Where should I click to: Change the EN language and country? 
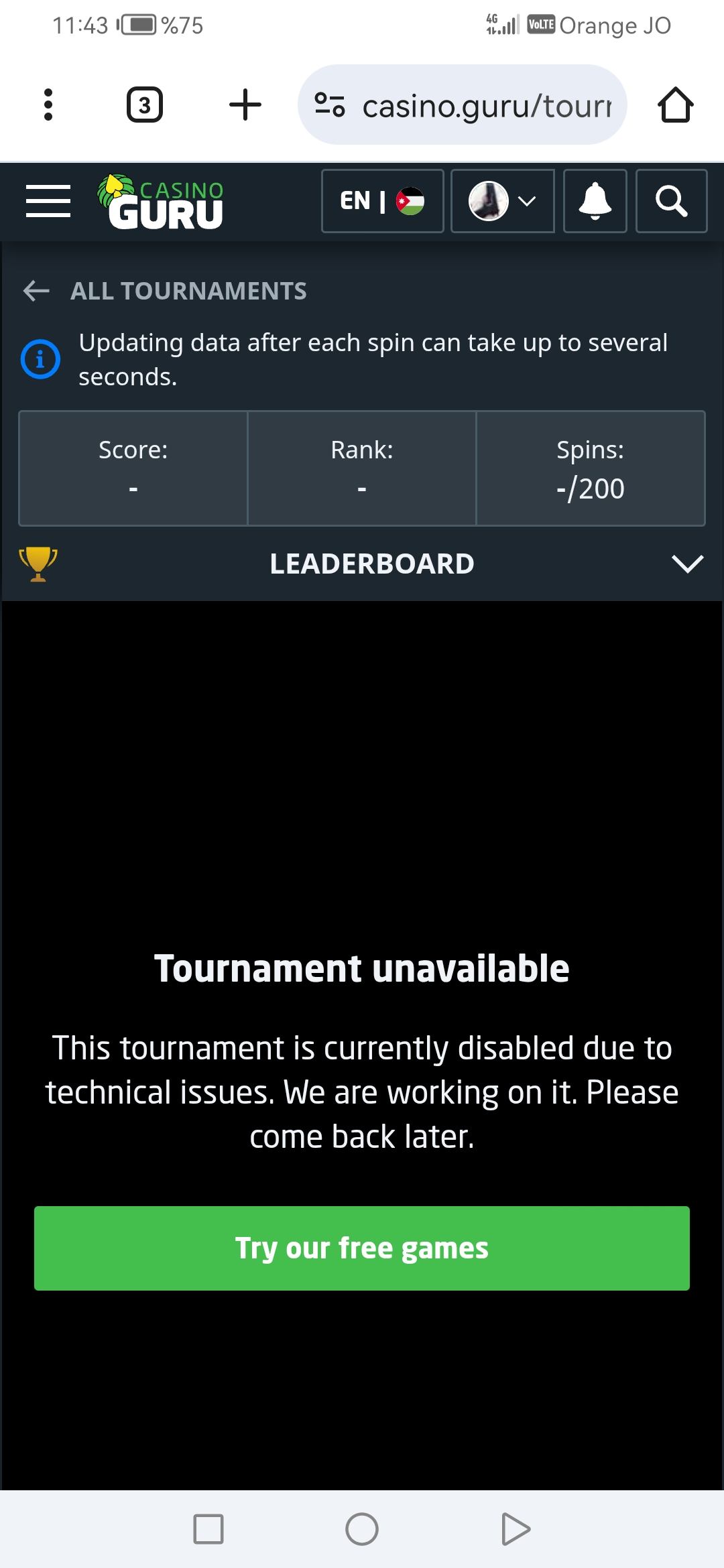pyautogui.click(x=382, y=201)
